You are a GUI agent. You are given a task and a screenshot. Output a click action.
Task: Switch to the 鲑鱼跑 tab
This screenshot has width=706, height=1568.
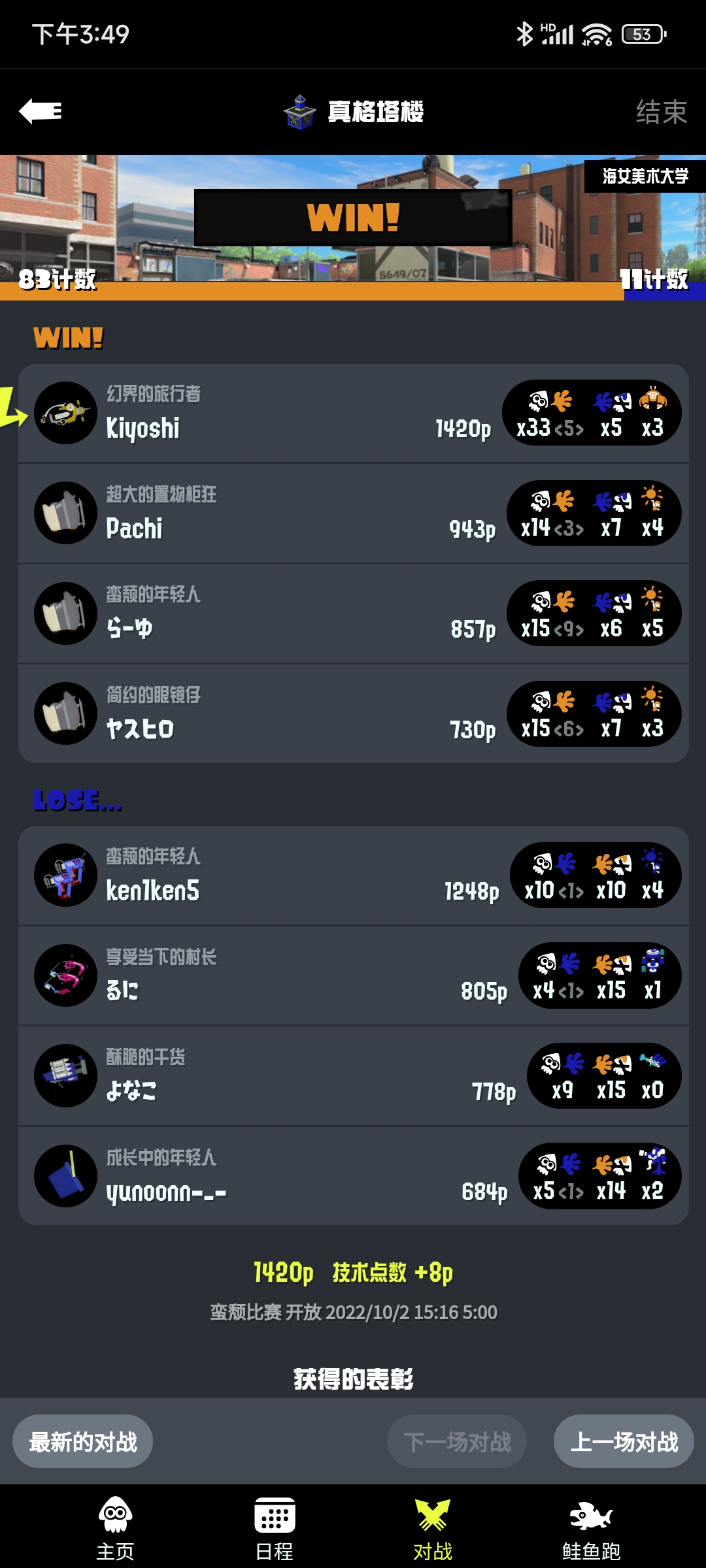[591, 1527]
